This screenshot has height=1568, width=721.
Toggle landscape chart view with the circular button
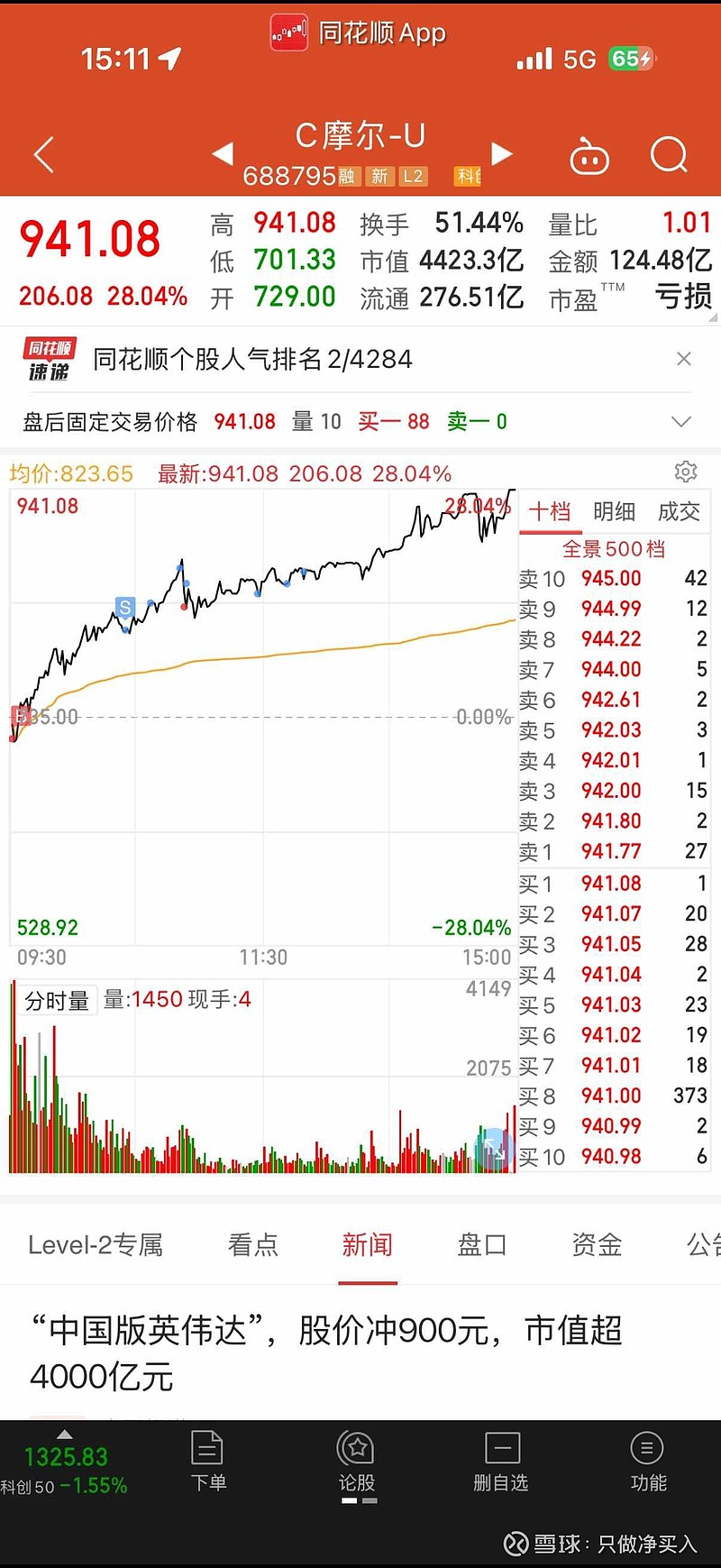coord(495,1148)
